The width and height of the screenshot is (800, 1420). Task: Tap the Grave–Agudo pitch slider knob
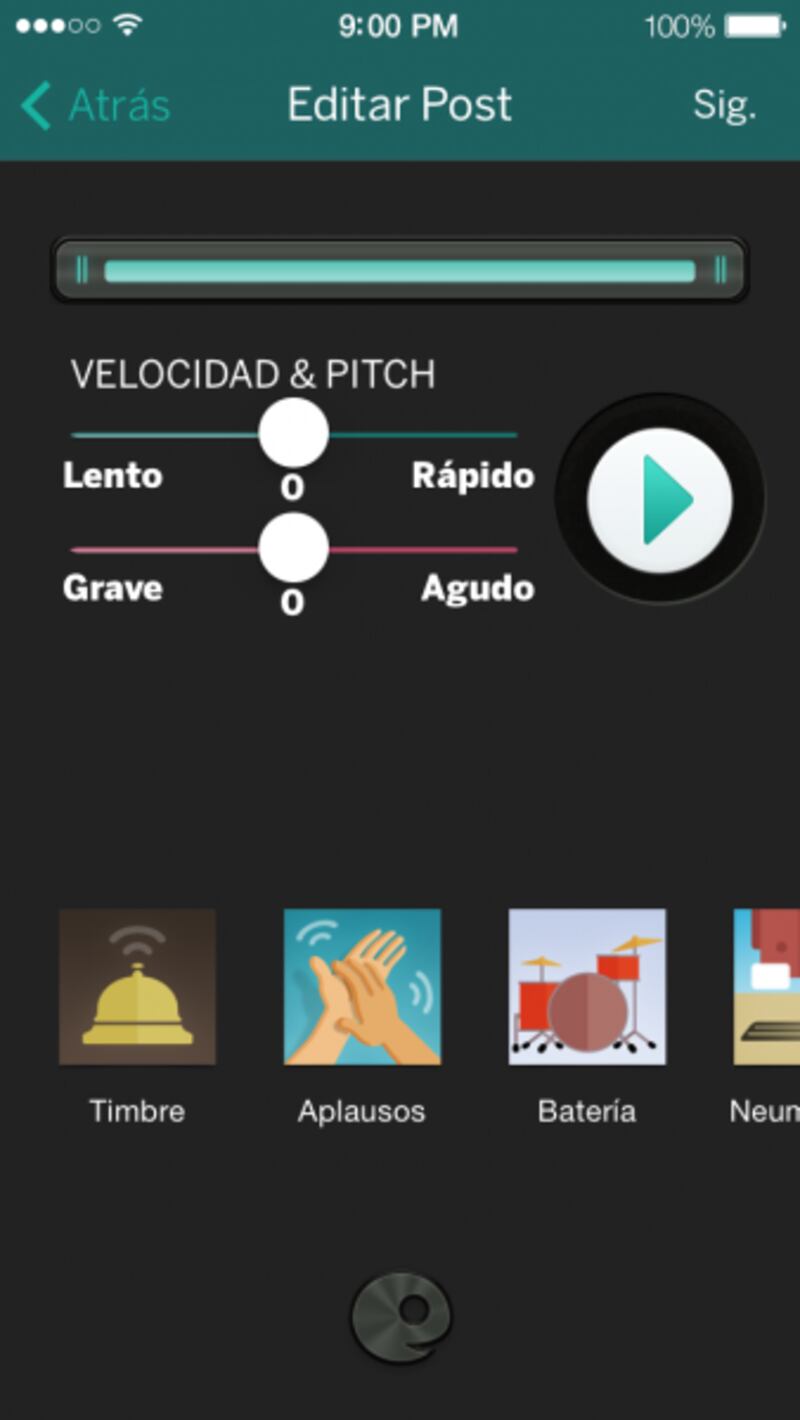293,548
